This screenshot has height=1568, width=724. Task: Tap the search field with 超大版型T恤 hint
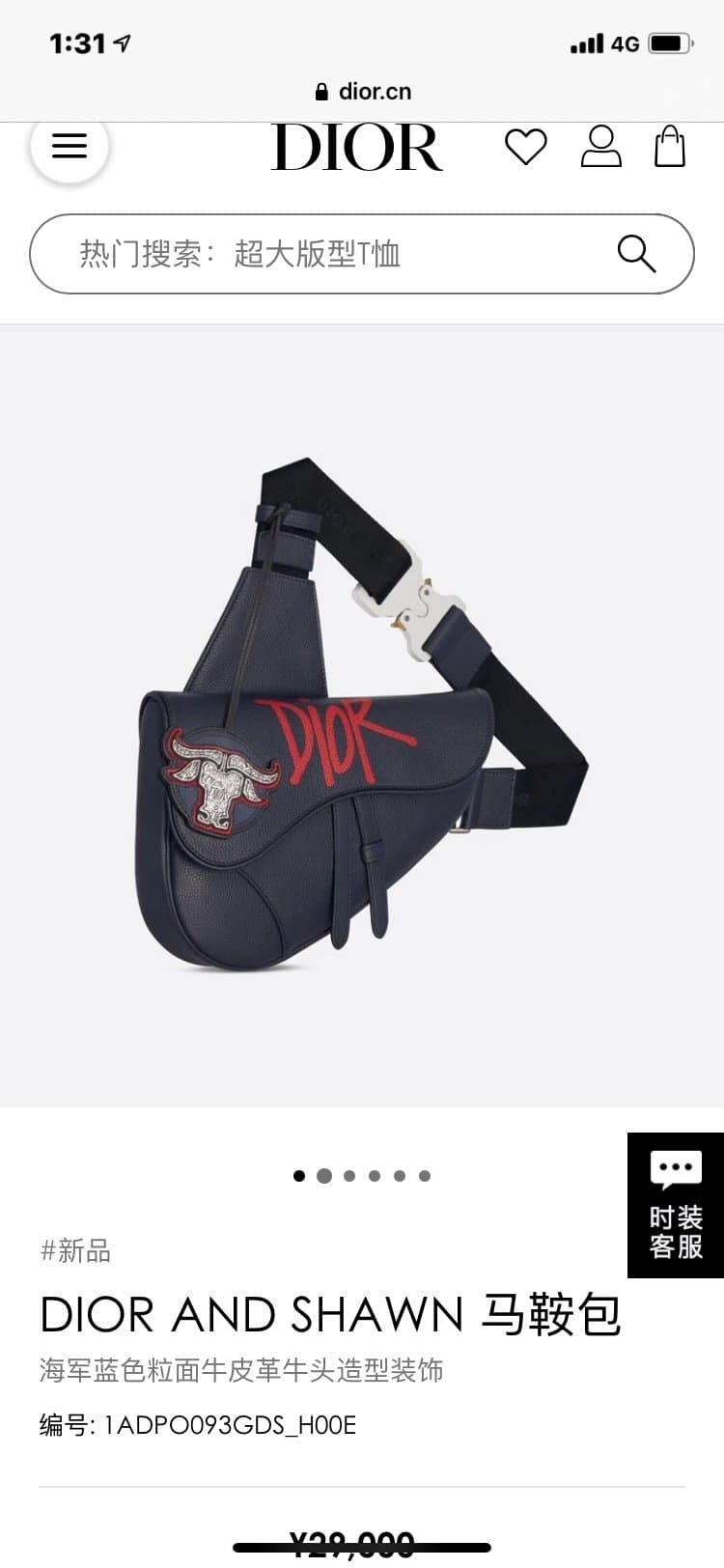click(362, 254)
